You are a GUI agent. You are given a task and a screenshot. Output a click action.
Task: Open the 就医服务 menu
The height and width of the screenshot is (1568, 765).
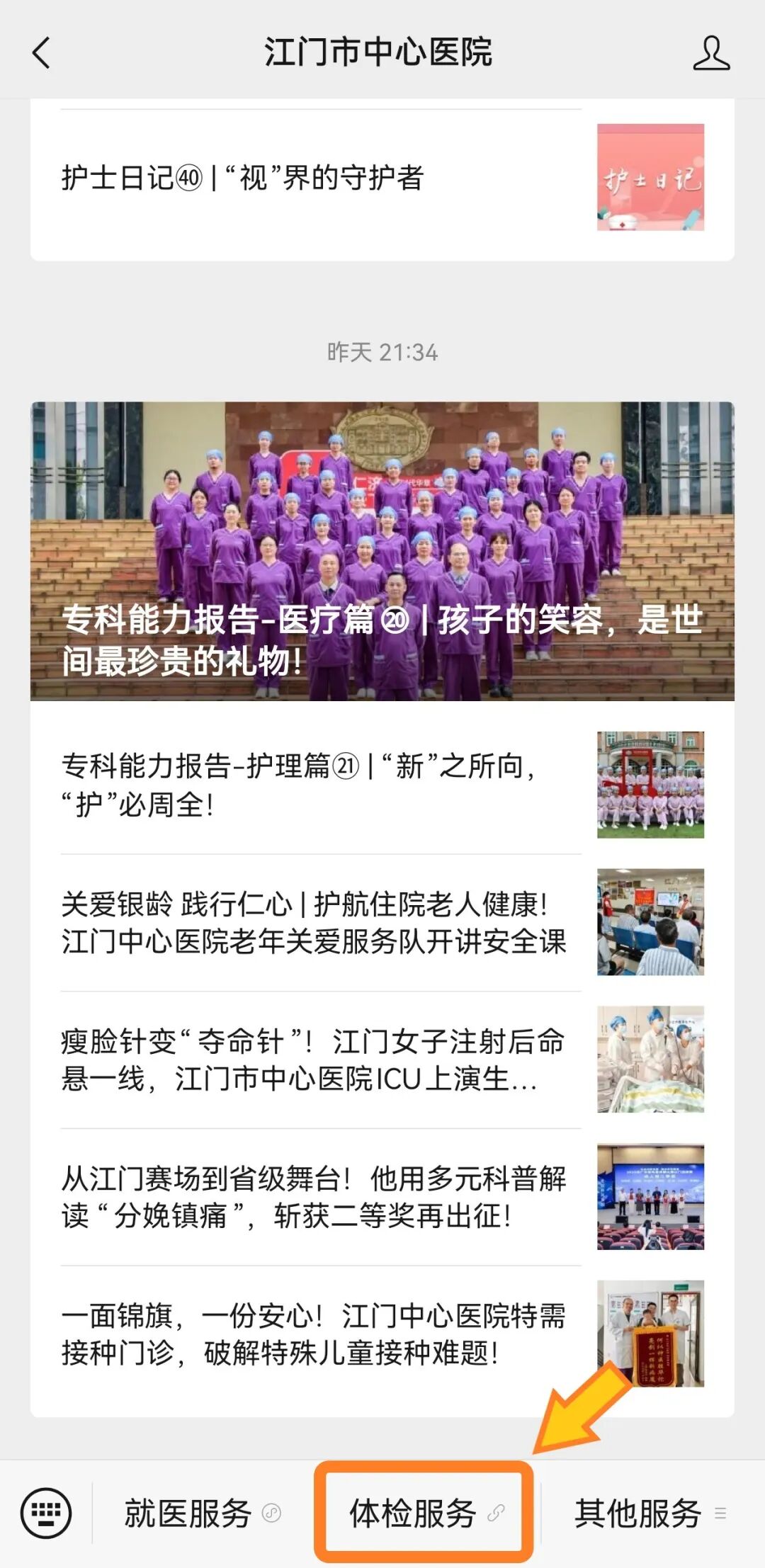[201, 1513]
